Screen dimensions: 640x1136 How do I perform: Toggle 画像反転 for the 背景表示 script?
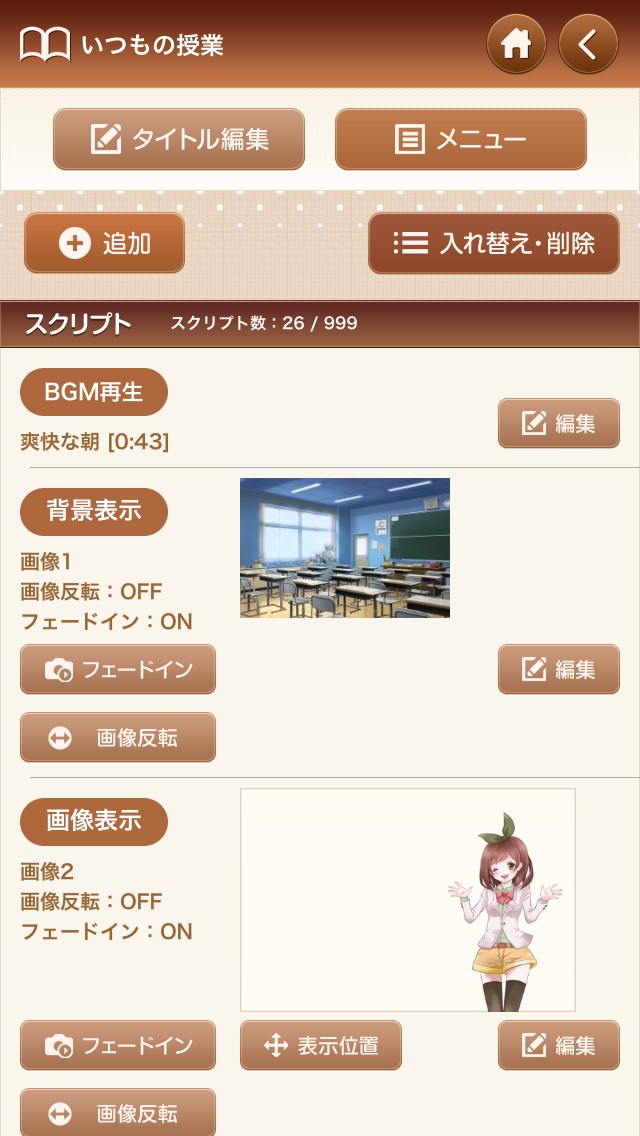pos(118,737)
